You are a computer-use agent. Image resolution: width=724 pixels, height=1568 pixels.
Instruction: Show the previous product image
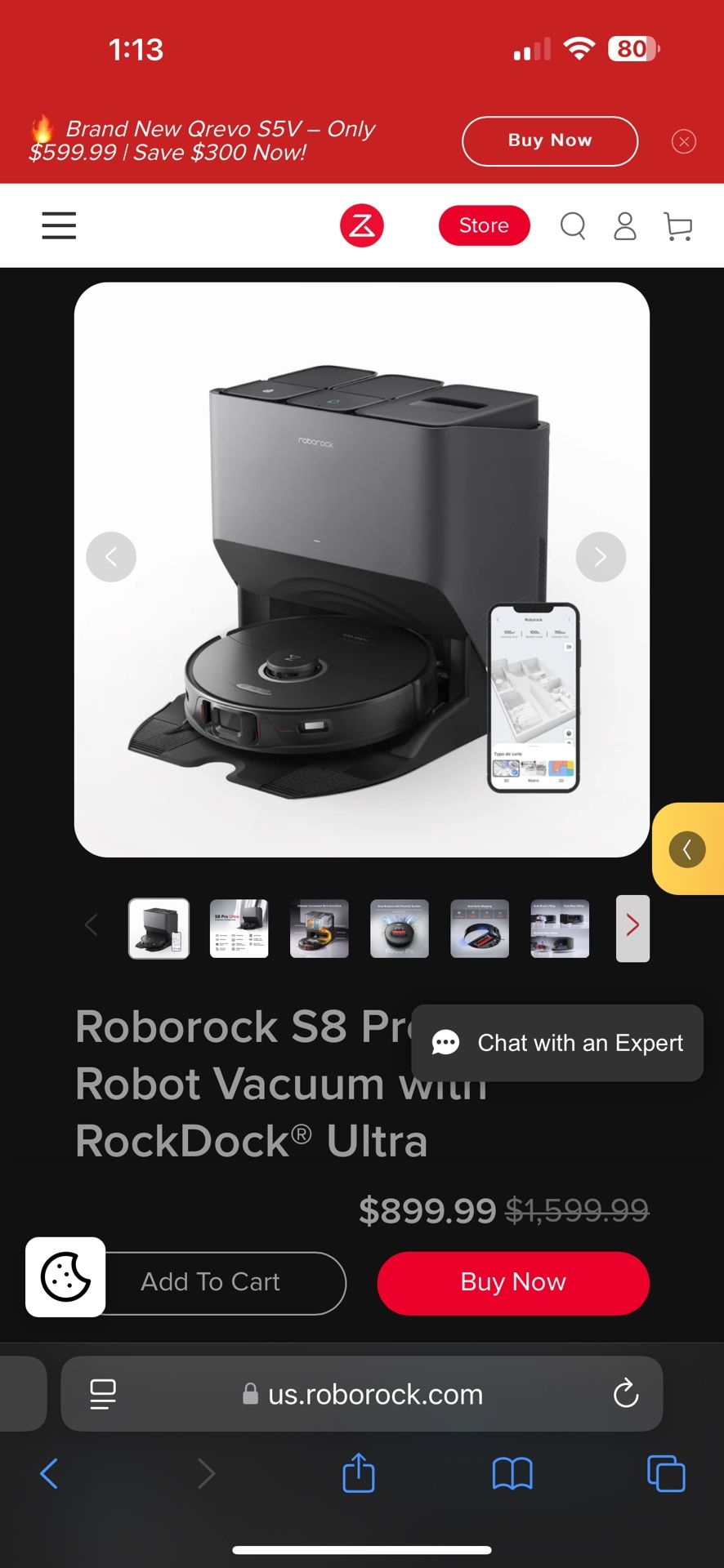111,557
